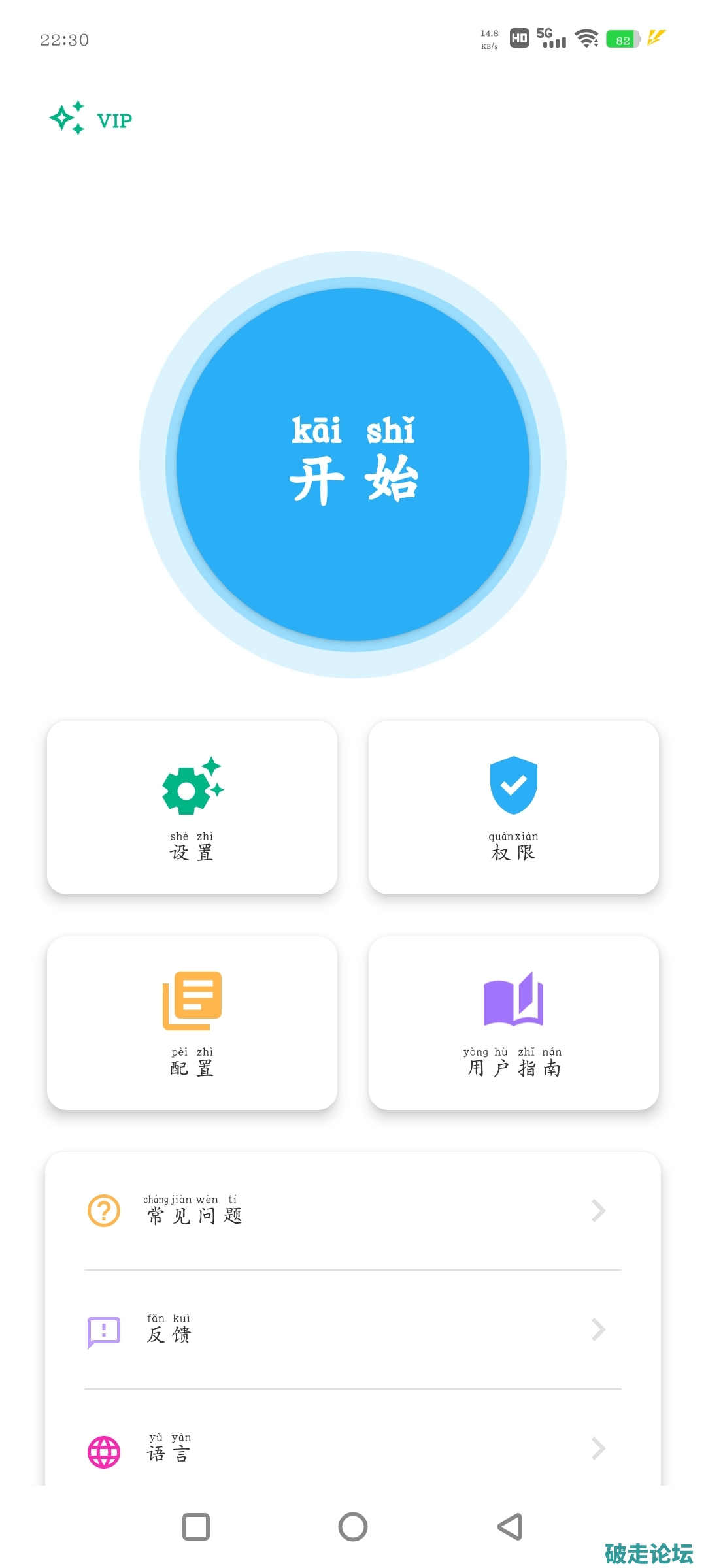Open the 权限 permissions card

514,808
